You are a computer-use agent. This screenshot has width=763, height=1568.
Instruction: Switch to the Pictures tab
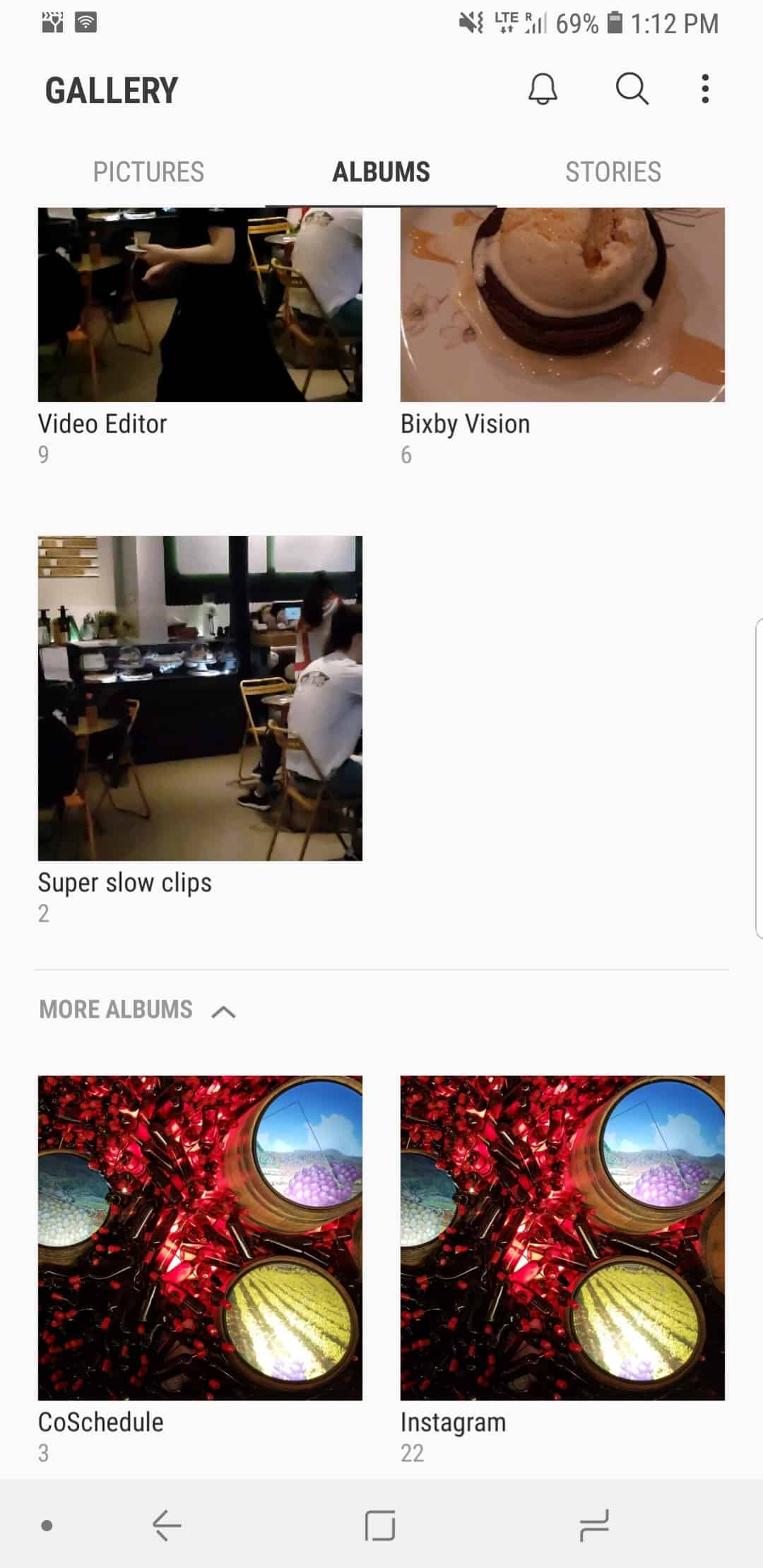(148, 172)
